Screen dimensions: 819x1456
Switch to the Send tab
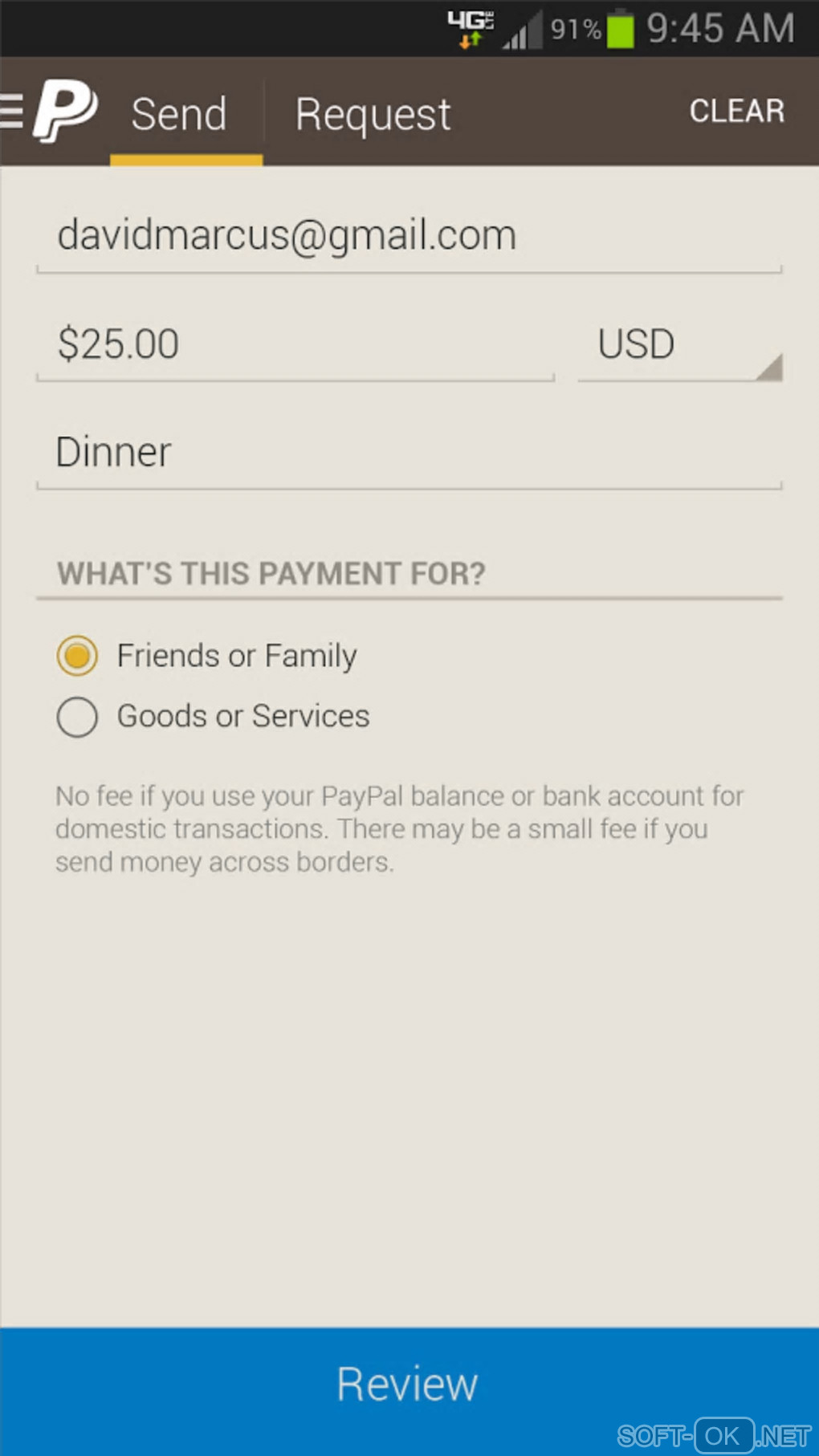pos(180,113)
